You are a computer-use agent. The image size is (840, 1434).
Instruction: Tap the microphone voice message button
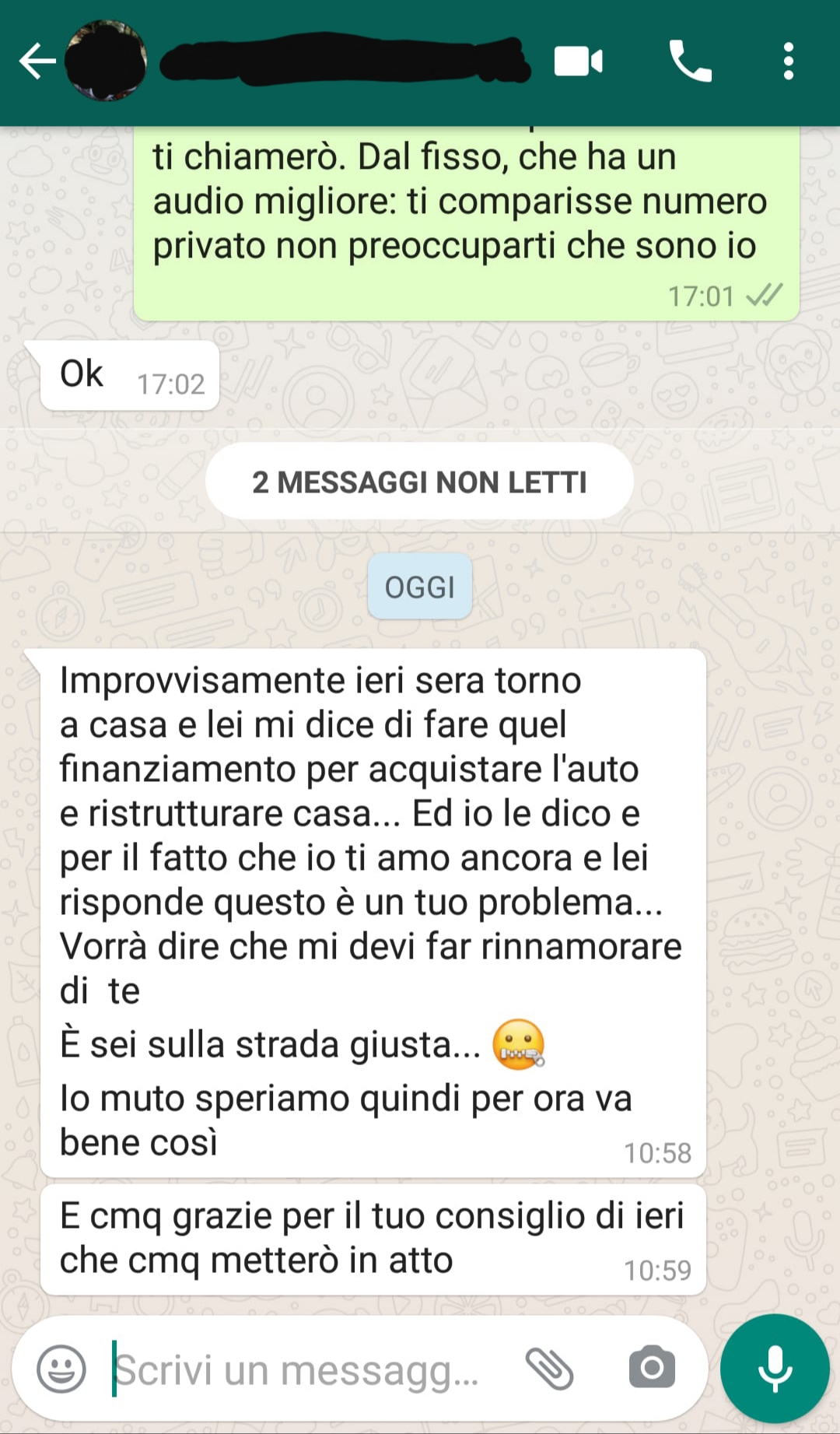click(x=775, y=1369)
